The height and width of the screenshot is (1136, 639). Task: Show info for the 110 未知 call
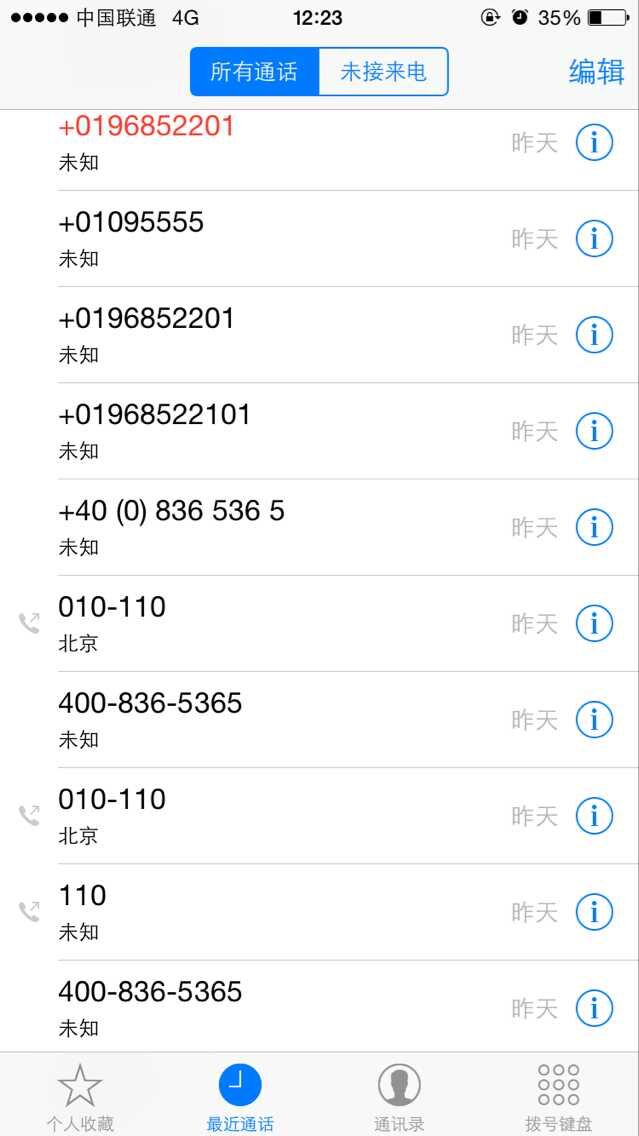point(594,912)
